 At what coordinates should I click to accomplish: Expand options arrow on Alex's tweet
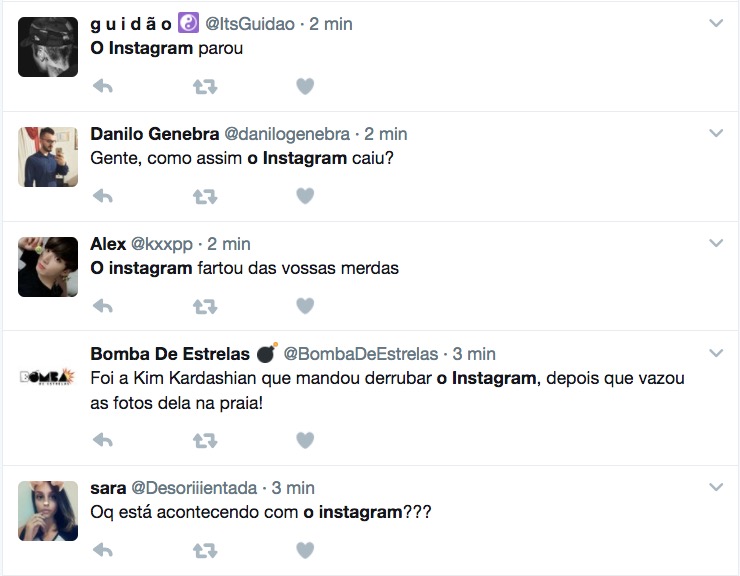[716, 243]
